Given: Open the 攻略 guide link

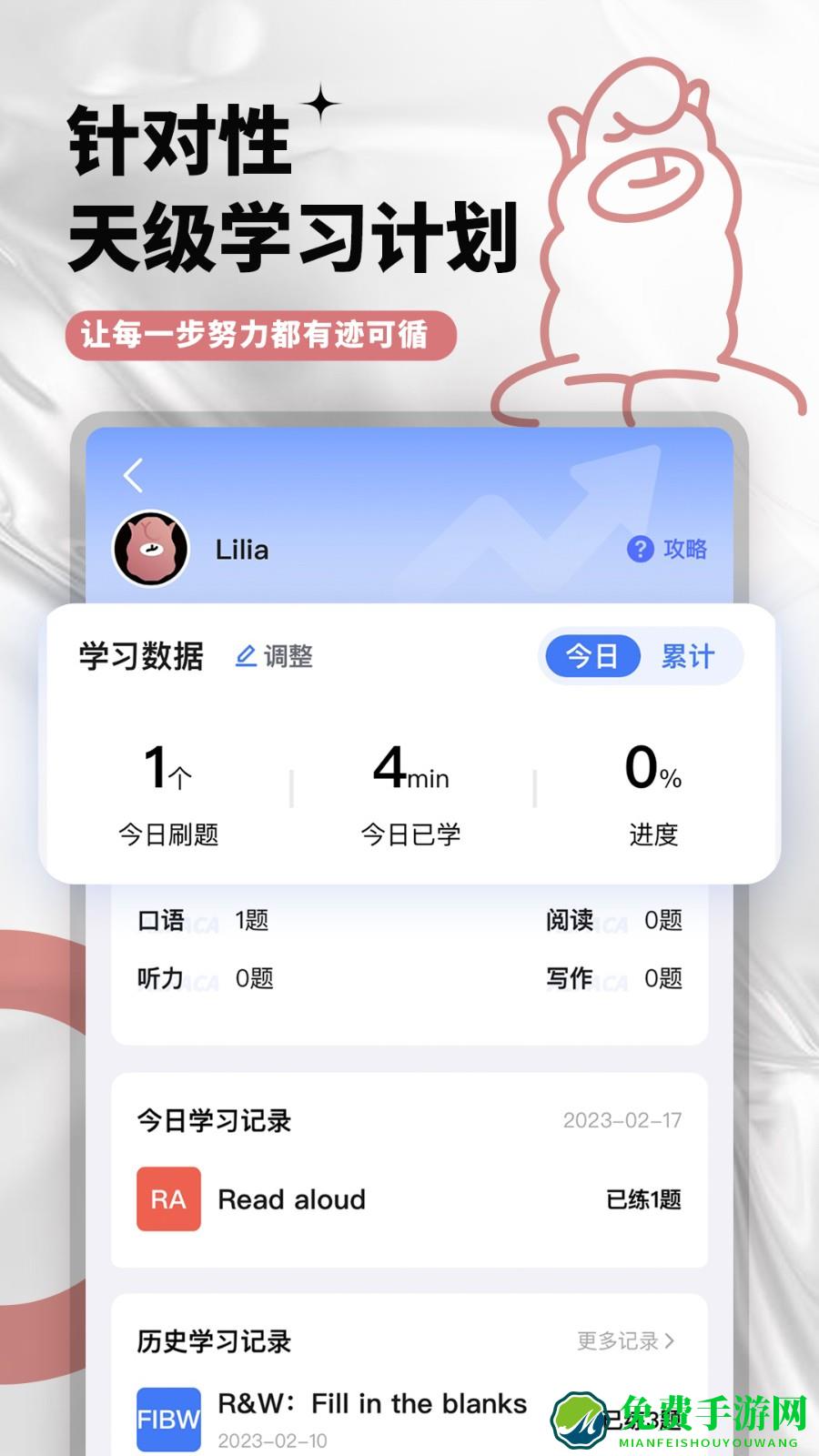Looking at the screenshot, I should [688, 548].
